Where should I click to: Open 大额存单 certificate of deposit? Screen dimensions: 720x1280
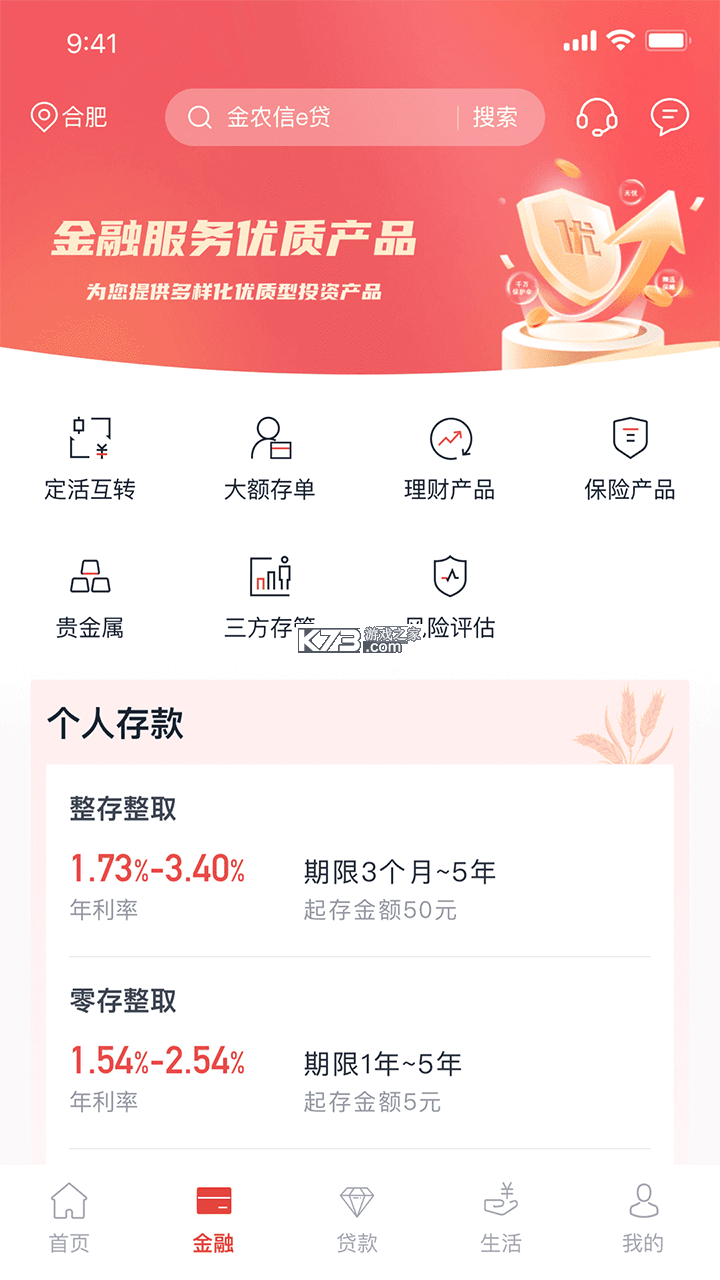(x=269, y=455)
